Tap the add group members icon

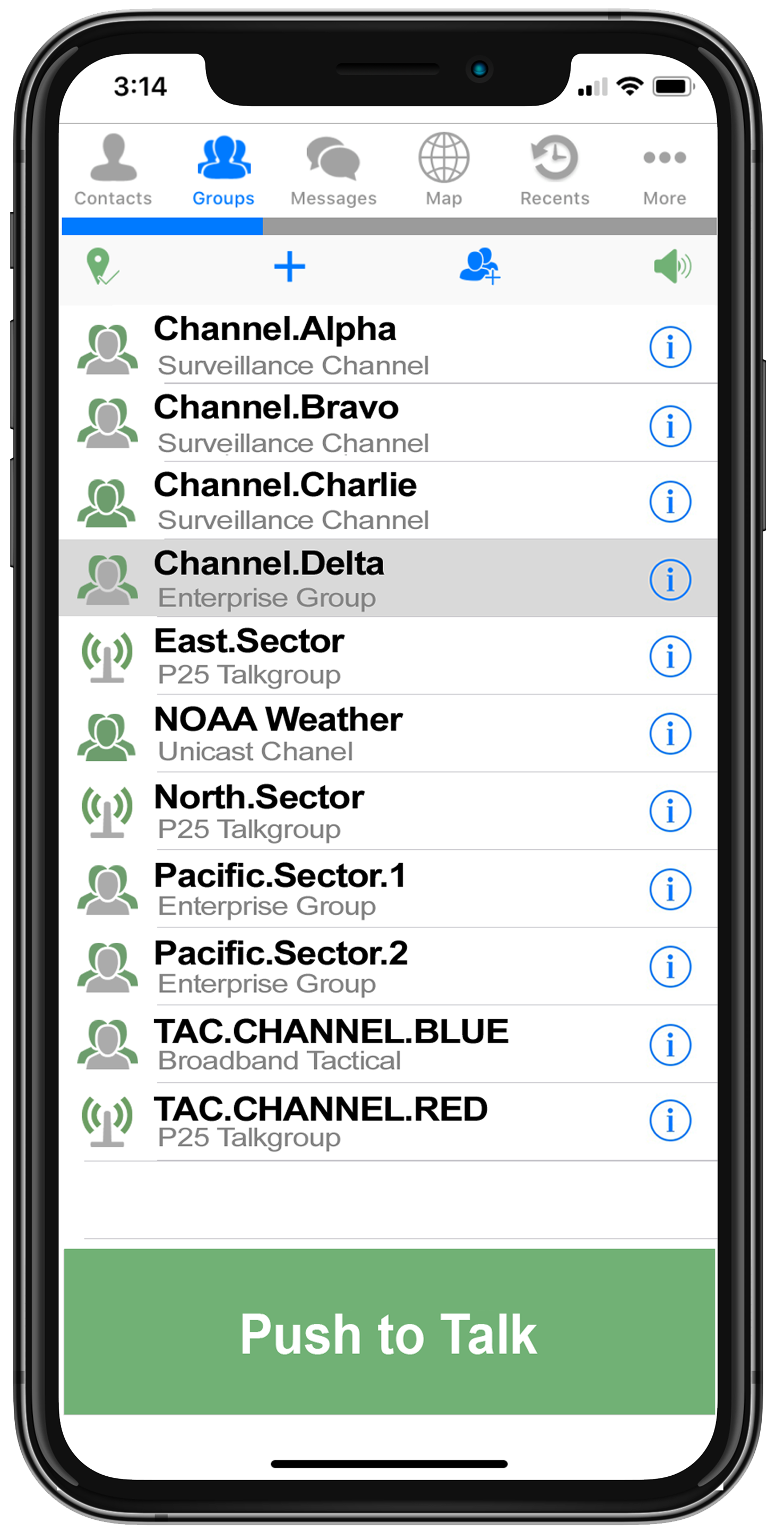[479, 267]
